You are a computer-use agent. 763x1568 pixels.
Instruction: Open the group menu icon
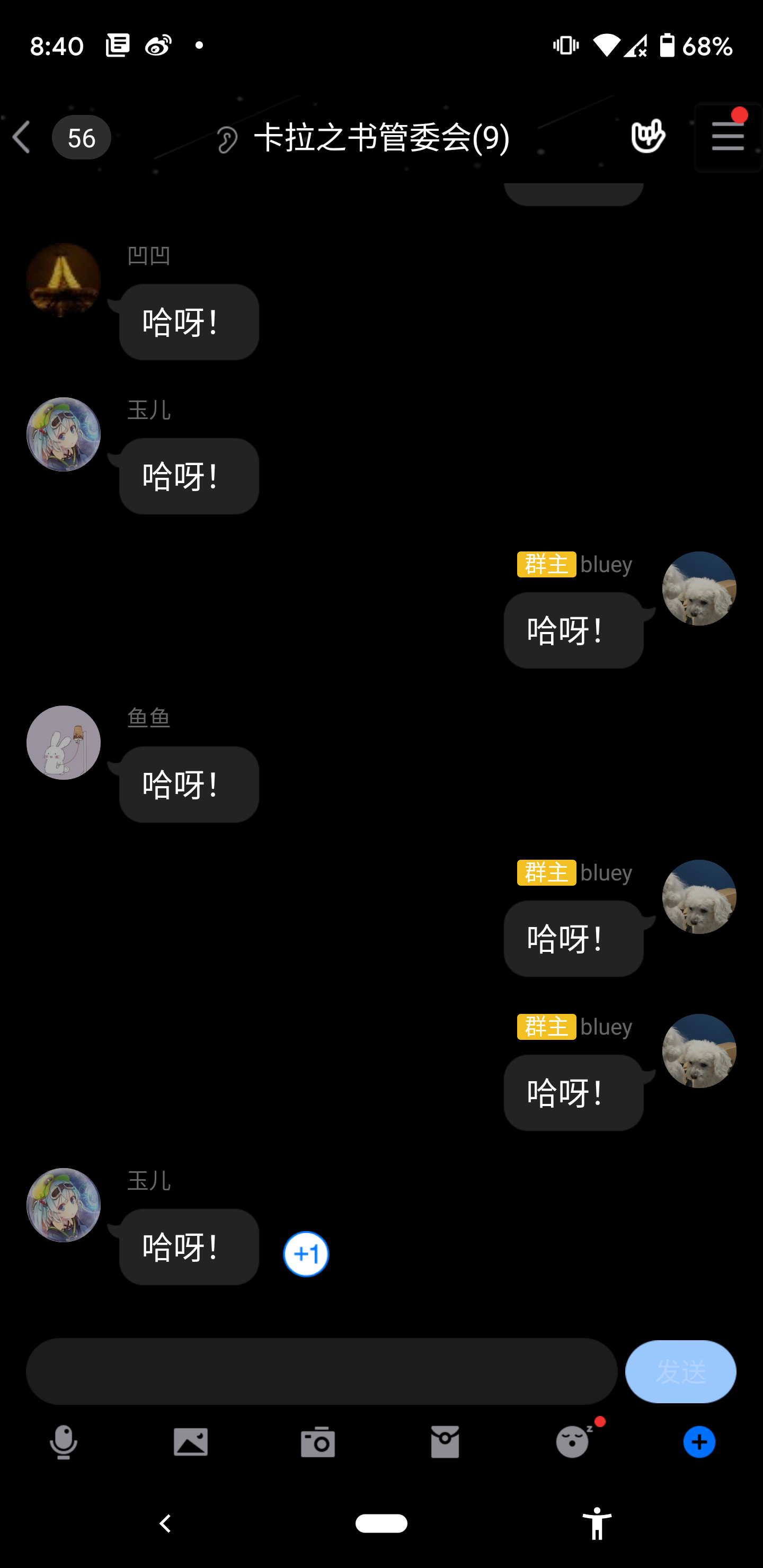727,137
